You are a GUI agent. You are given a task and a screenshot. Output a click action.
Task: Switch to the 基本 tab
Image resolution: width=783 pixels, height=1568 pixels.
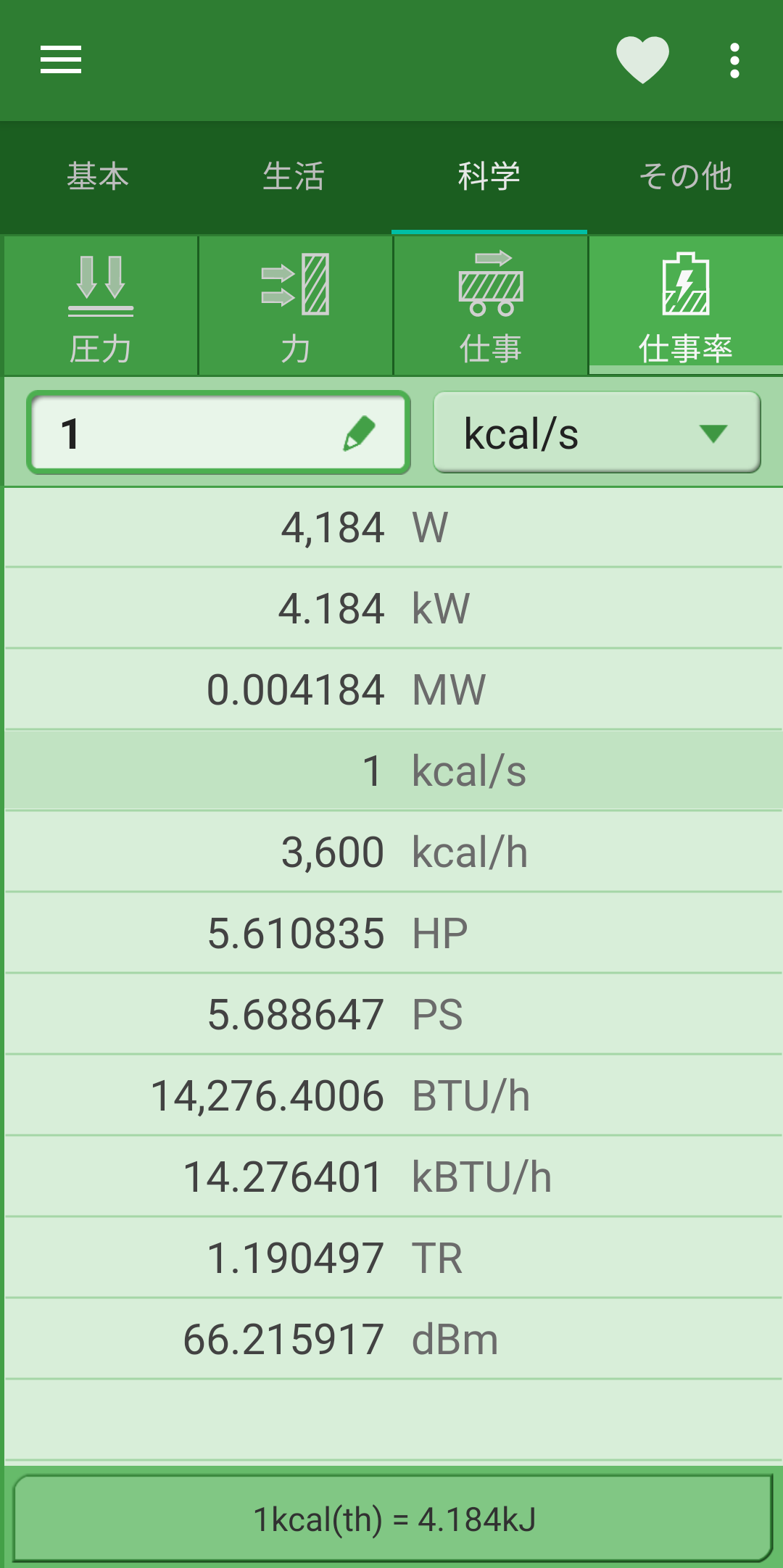pyautogui.click(x=98, y=177)
